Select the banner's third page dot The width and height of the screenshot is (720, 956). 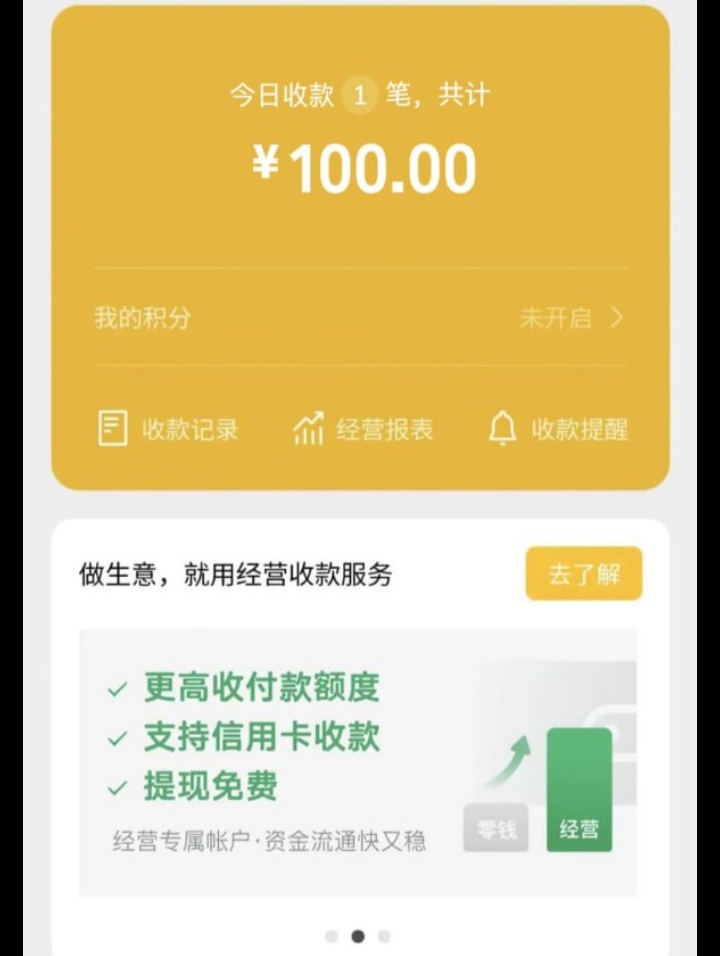point(384,936)
